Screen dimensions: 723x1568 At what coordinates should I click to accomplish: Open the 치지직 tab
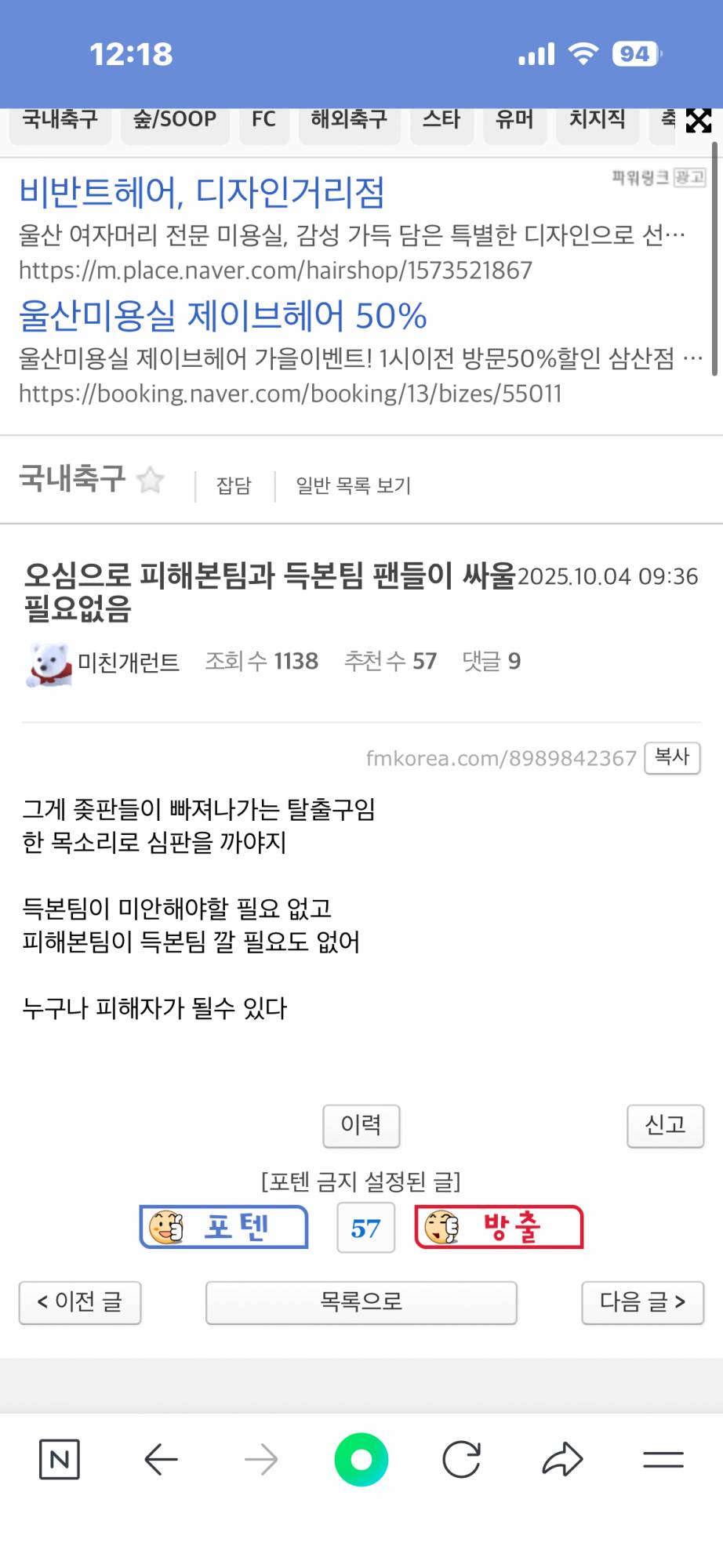(x=598, y=120)
